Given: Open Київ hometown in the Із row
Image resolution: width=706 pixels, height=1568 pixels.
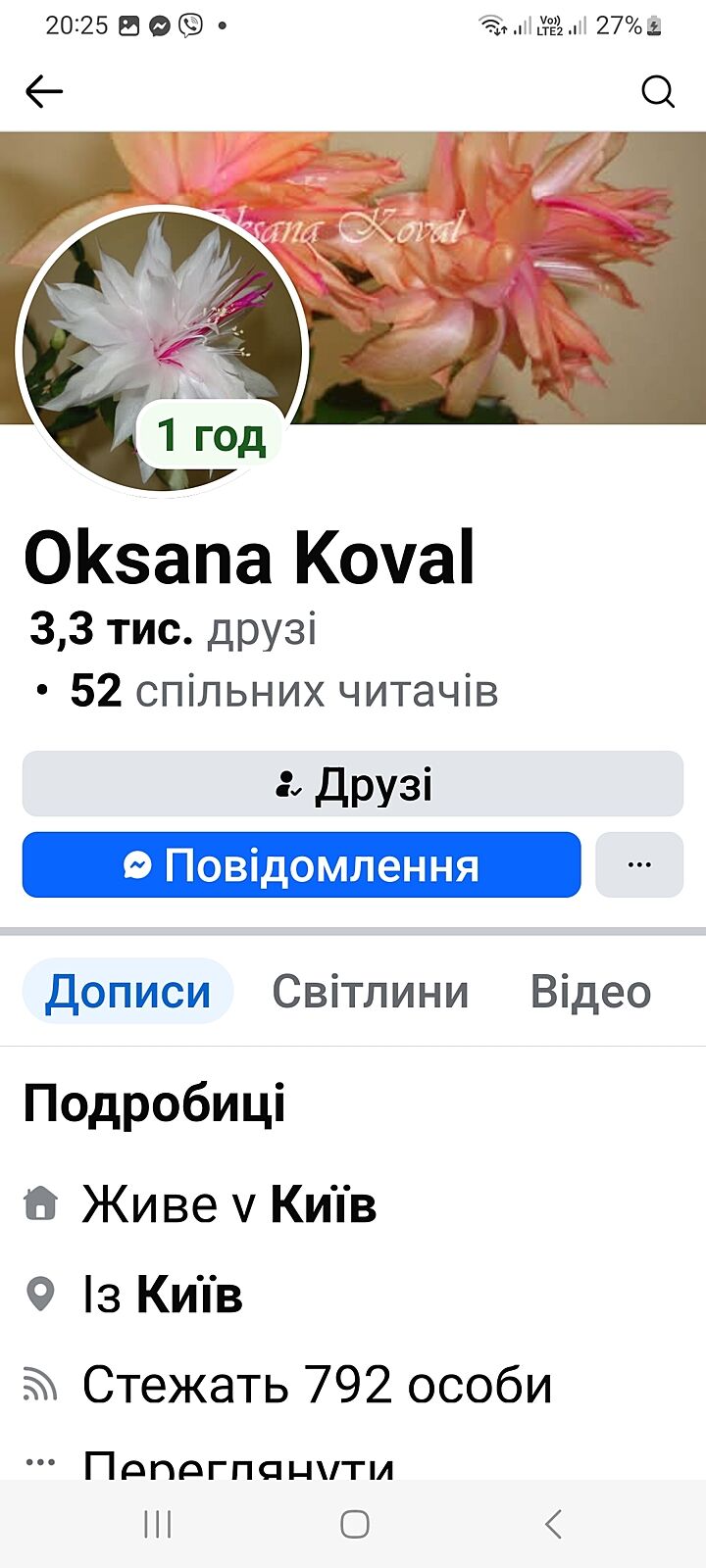Looking at the screenshot, I should coord(188,1295).
